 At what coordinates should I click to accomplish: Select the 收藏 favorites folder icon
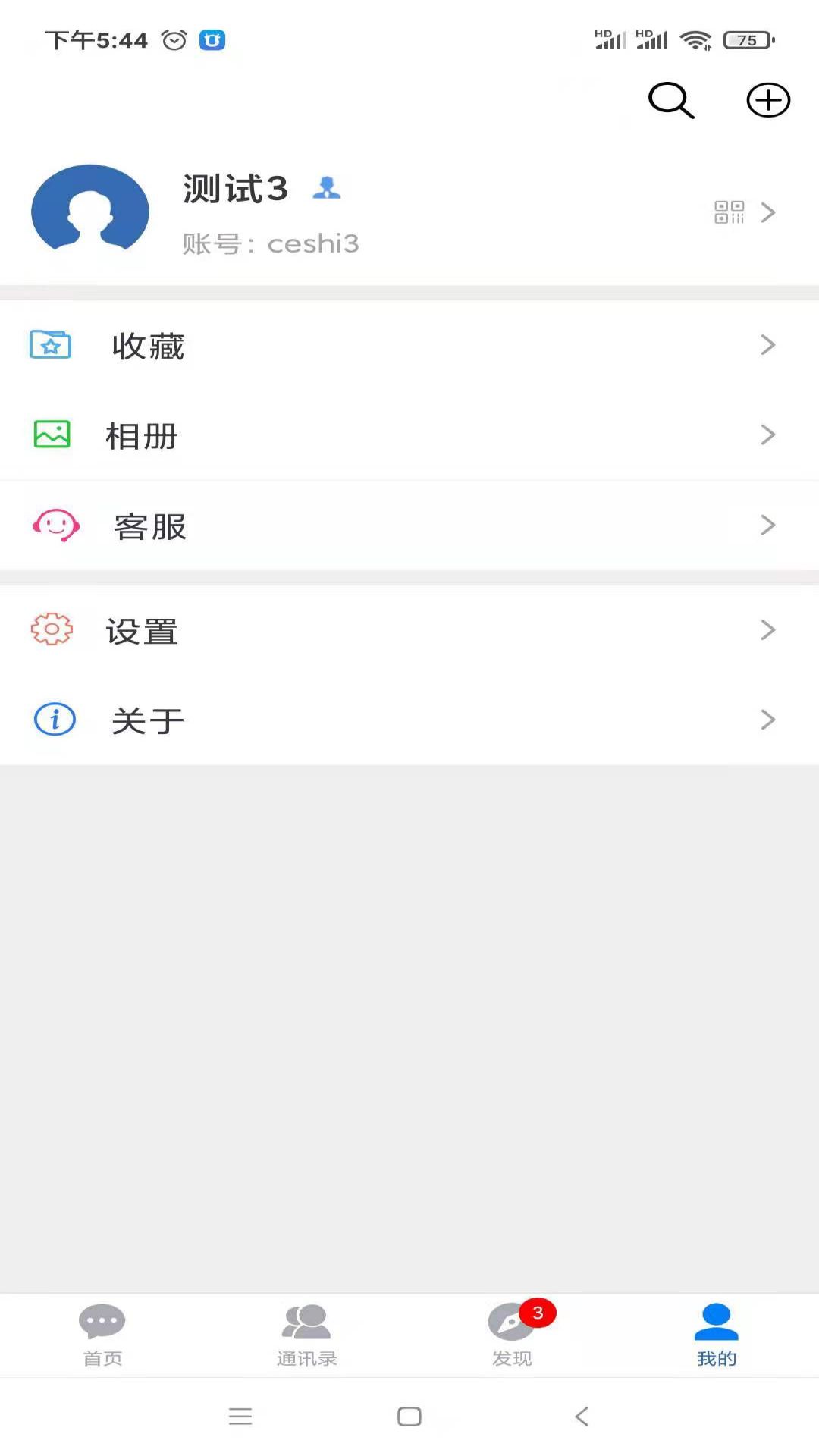pos(50,345)
